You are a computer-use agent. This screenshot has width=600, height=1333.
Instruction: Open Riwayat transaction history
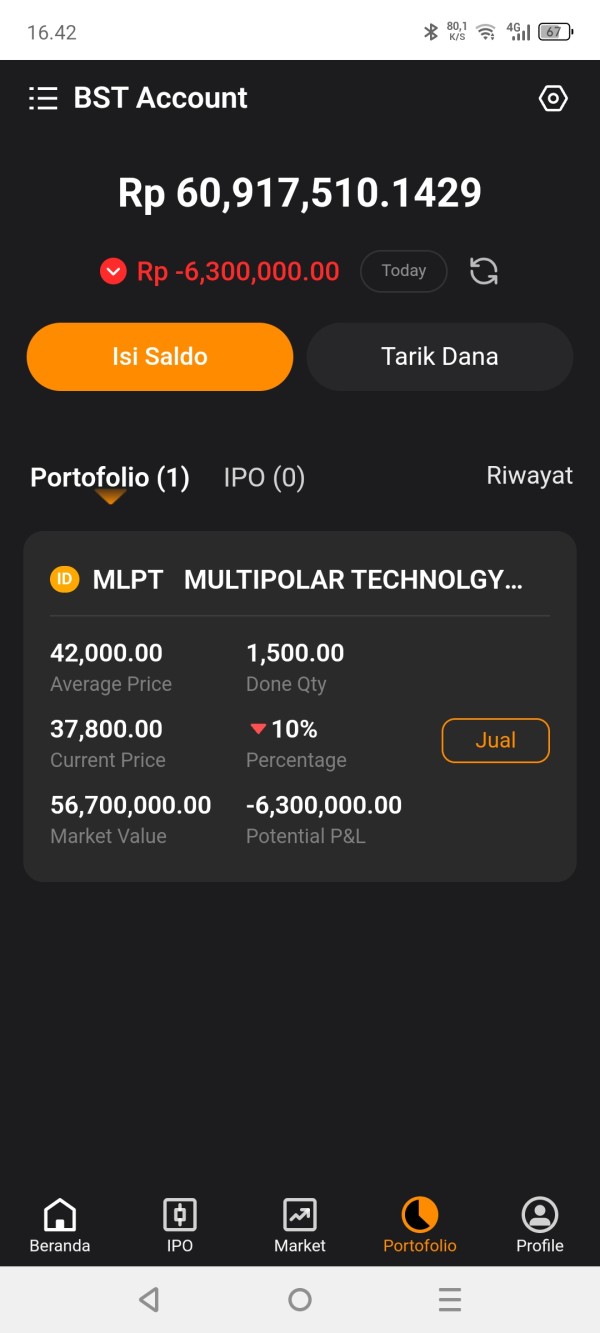pos(529,476)
